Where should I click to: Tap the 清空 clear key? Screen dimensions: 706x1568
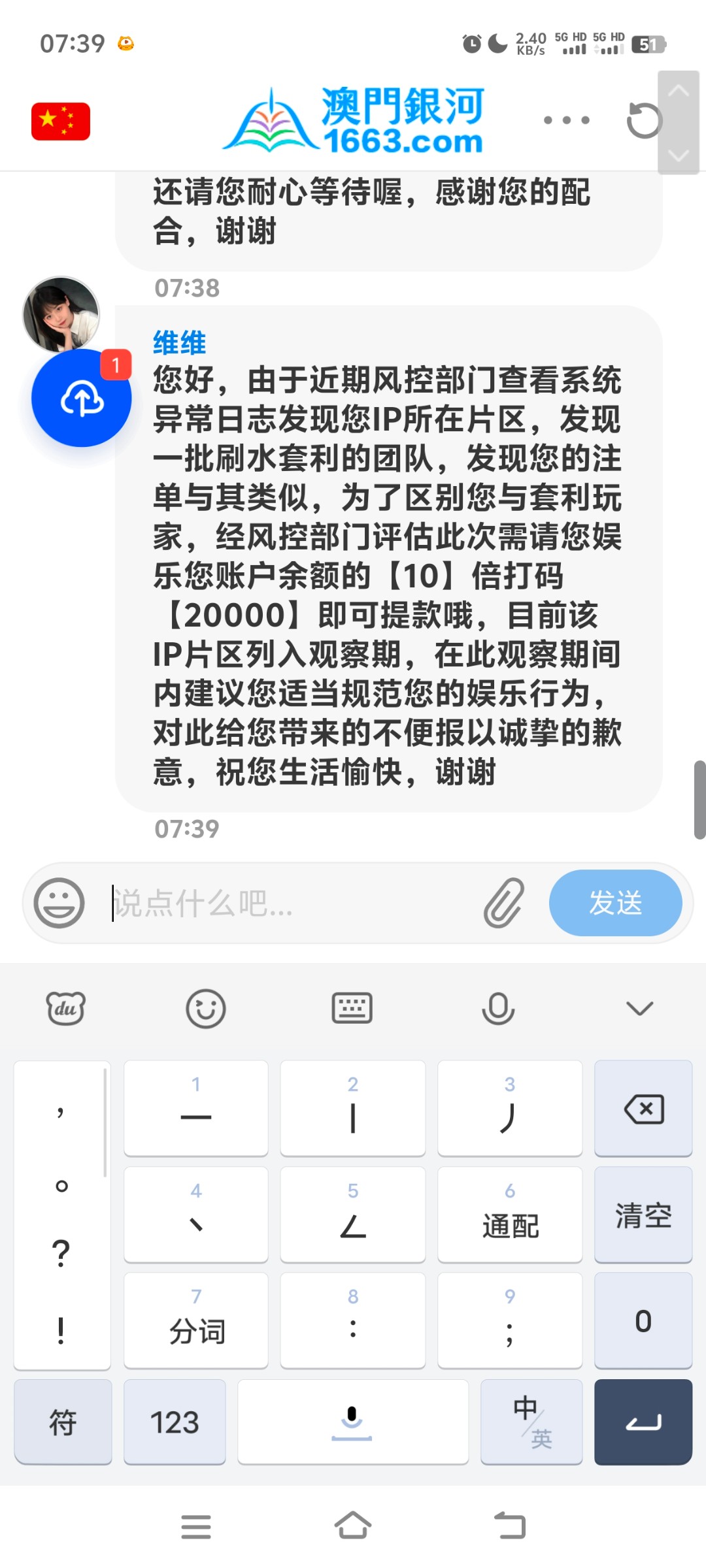pyautogui.click(x=643, y=1215)
